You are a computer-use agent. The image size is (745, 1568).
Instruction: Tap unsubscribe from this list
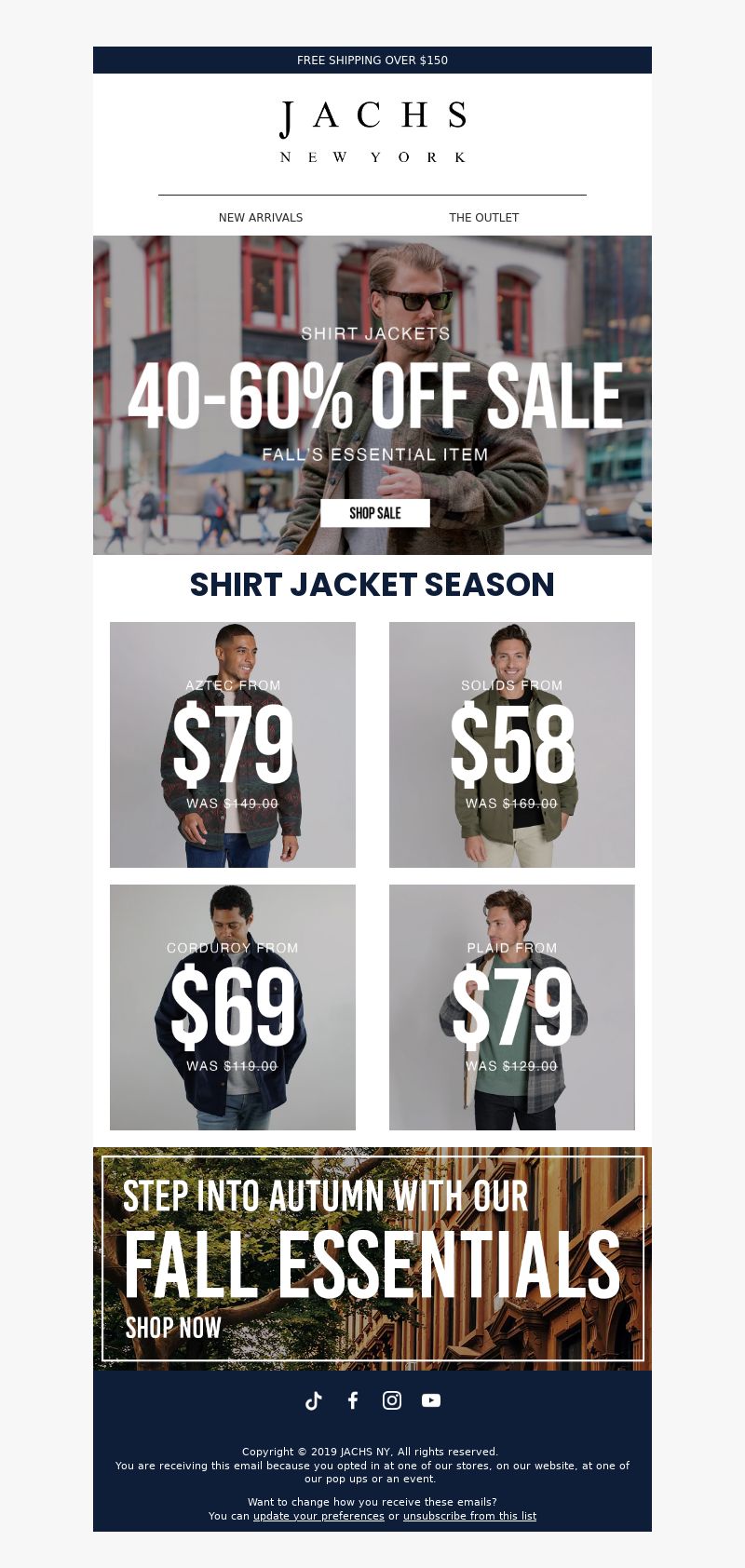click(469, 1516)
